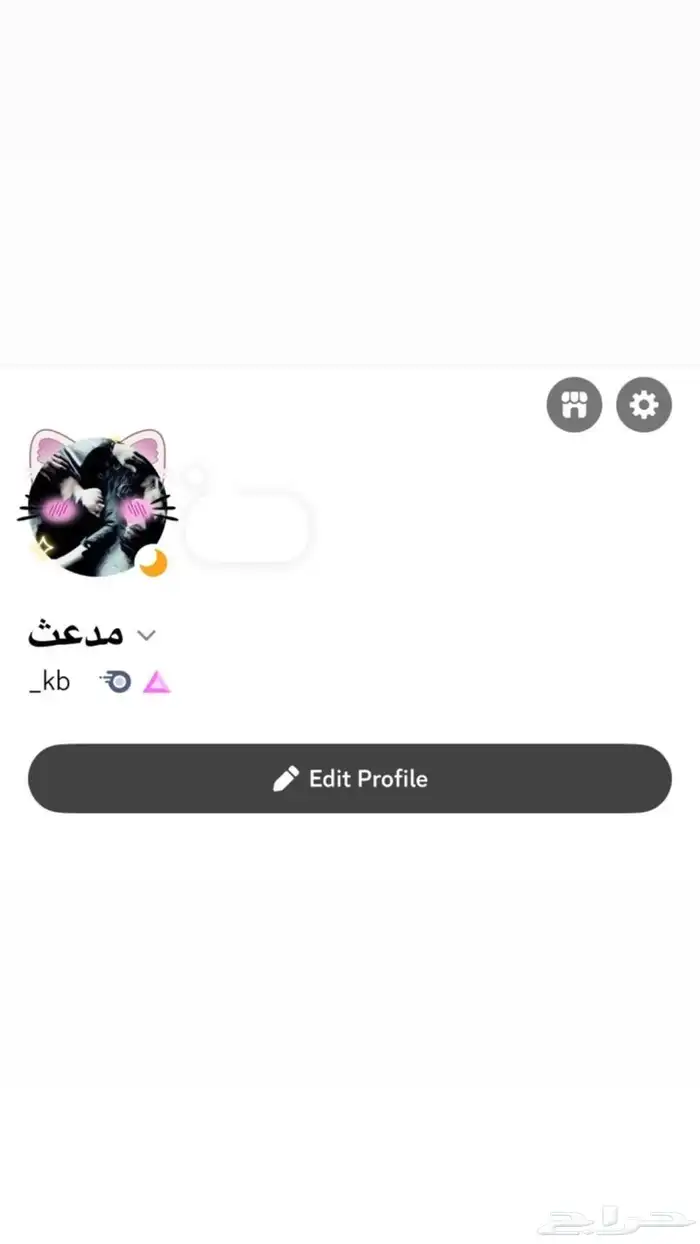Tap the Edit Profile button

pos(350,778)
